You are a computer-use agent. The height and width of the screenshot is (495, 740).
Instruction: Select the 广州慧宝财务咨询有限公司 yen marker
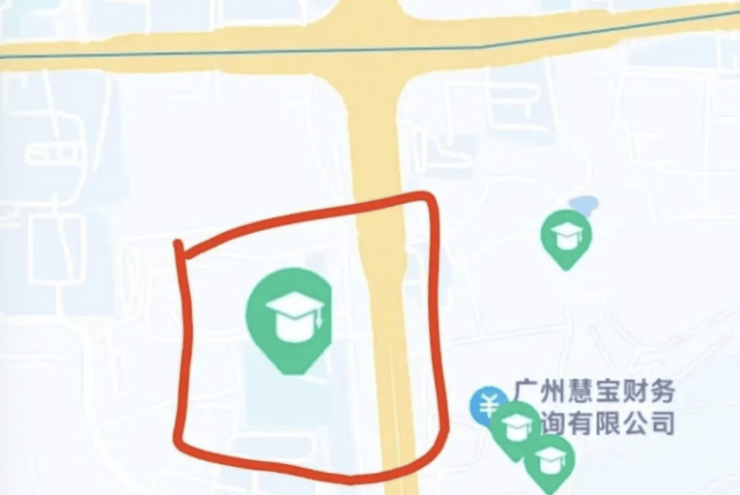[487, 405]
